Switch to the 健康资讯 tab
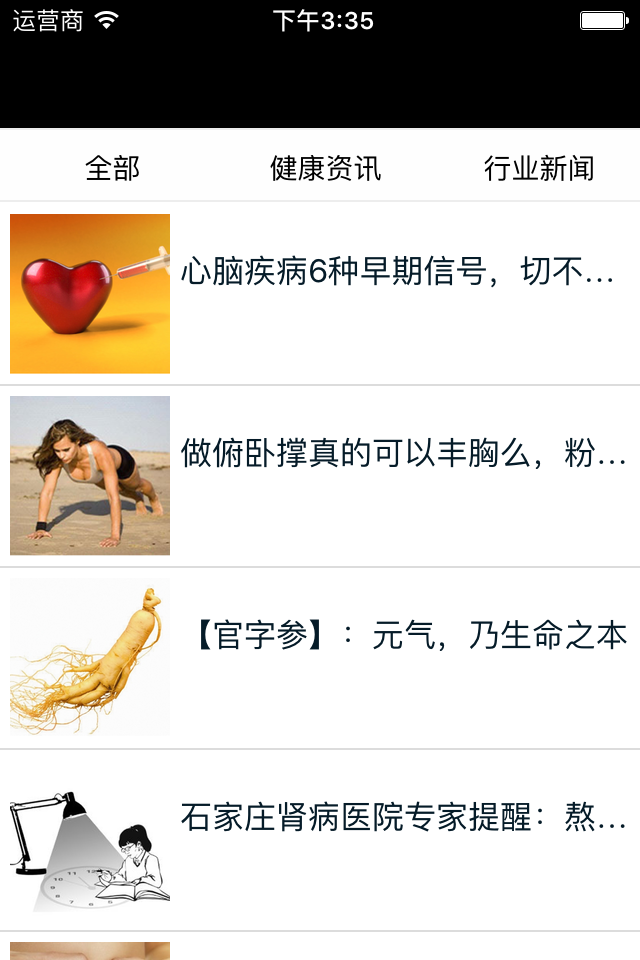Viewport: 640px width, 960px height. point(326,168)
